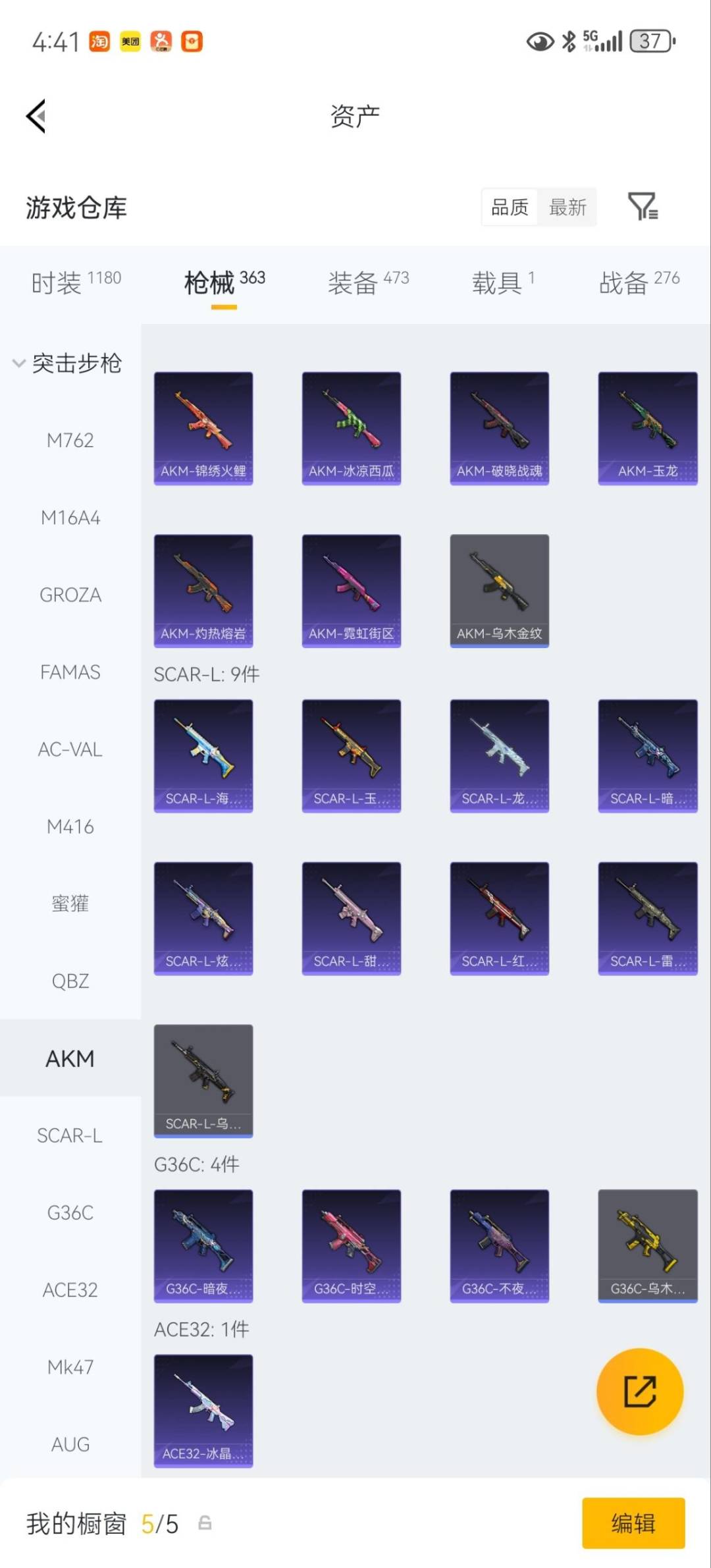Open the AKM-乌木金纹 skin
Screen dimensions: 711x1568
(500, 591)
